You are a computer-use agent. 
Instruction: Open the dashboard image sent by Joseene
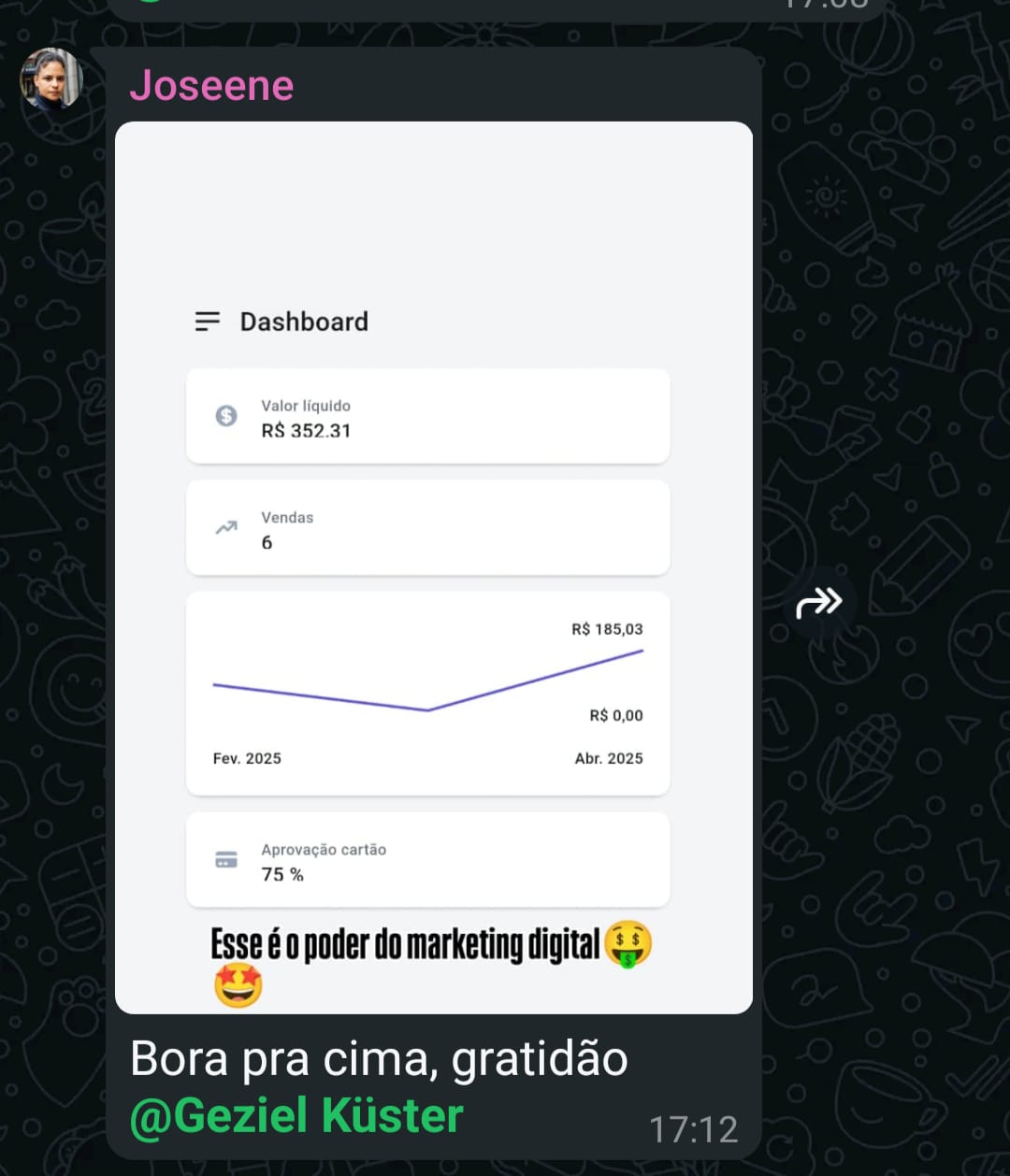(433, 566)
